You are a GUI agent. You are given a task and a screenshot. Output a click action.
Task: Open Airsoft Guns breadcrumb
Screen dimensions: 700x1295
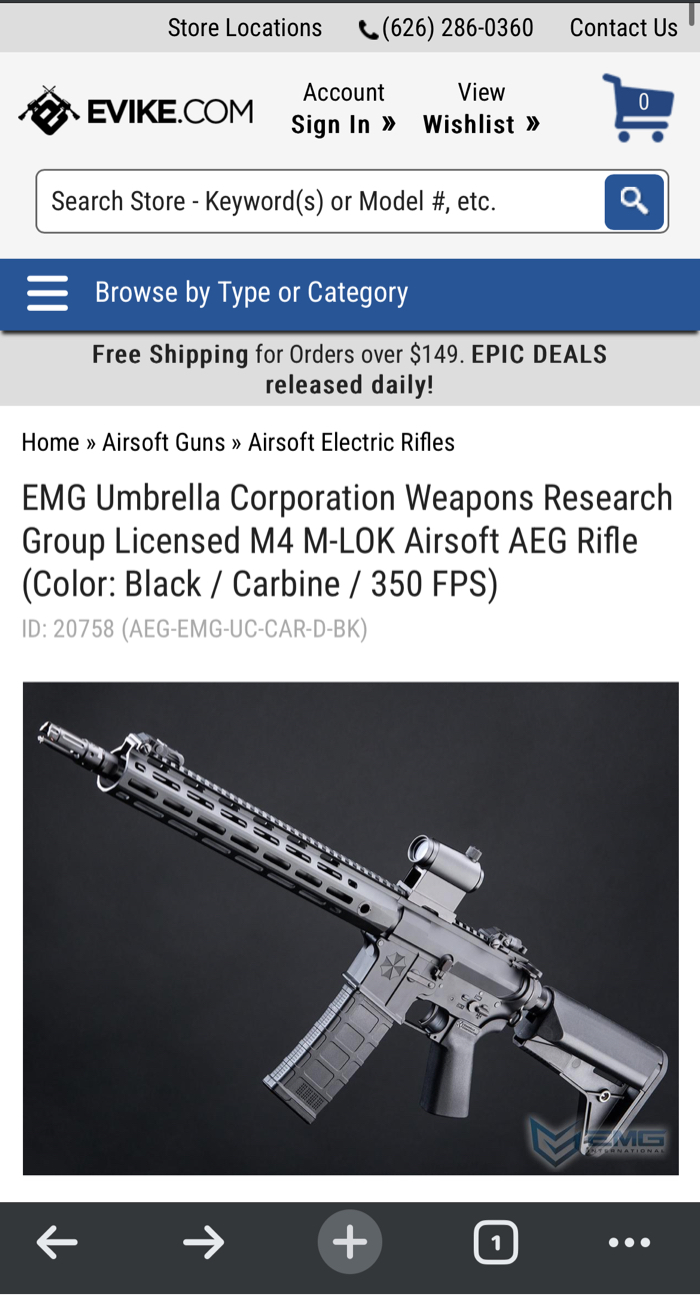click(x=164, y=442)
